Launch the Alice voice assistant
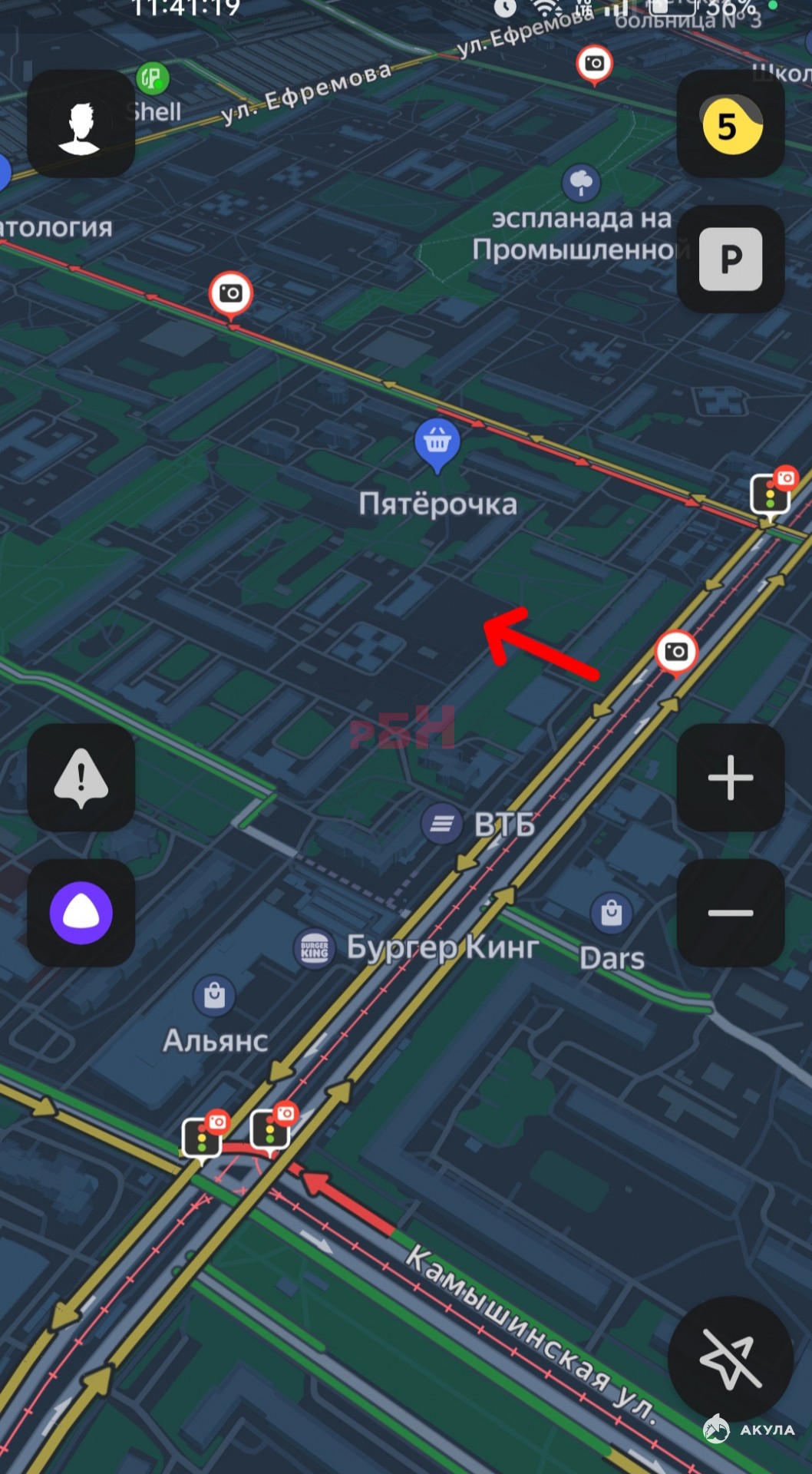 click(81, 913)
